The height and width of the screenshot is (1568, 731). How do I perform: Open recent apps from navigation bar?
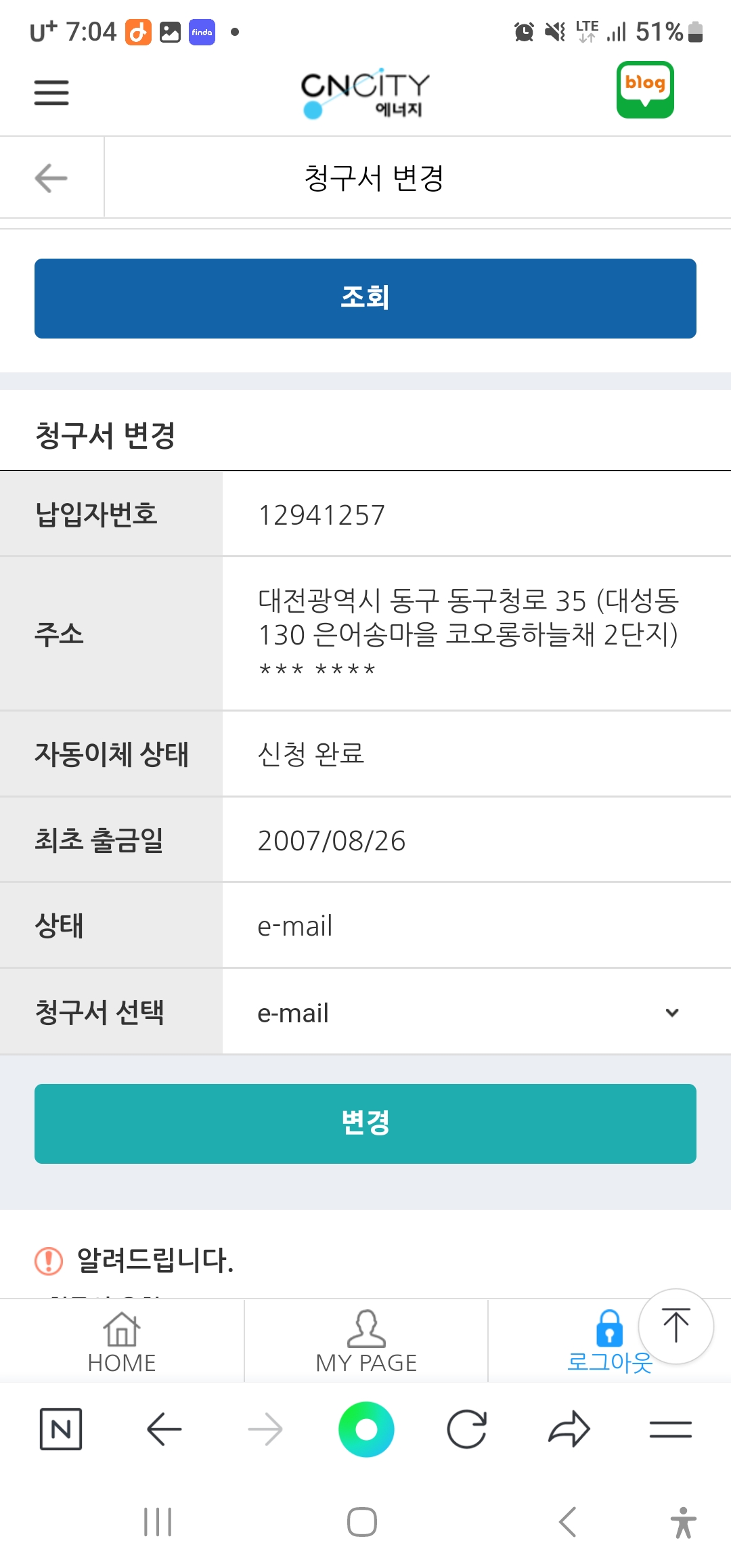[158, 1522]
